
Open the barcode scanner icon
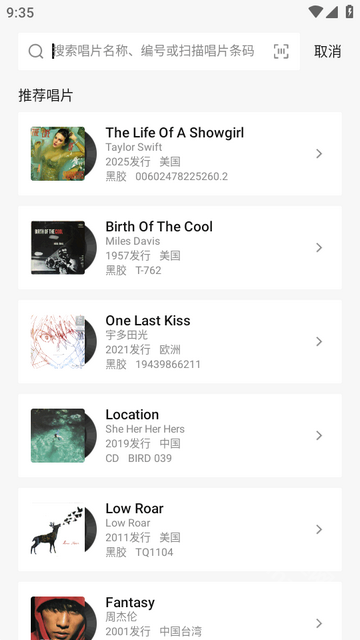pyautogui.click(x=281, y=51)
